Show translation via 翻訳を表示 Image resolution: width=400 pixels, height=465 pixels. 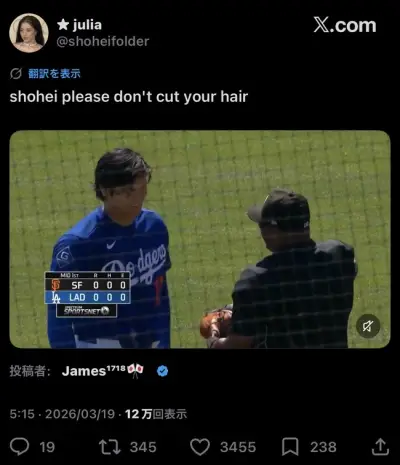pos(54,73)
